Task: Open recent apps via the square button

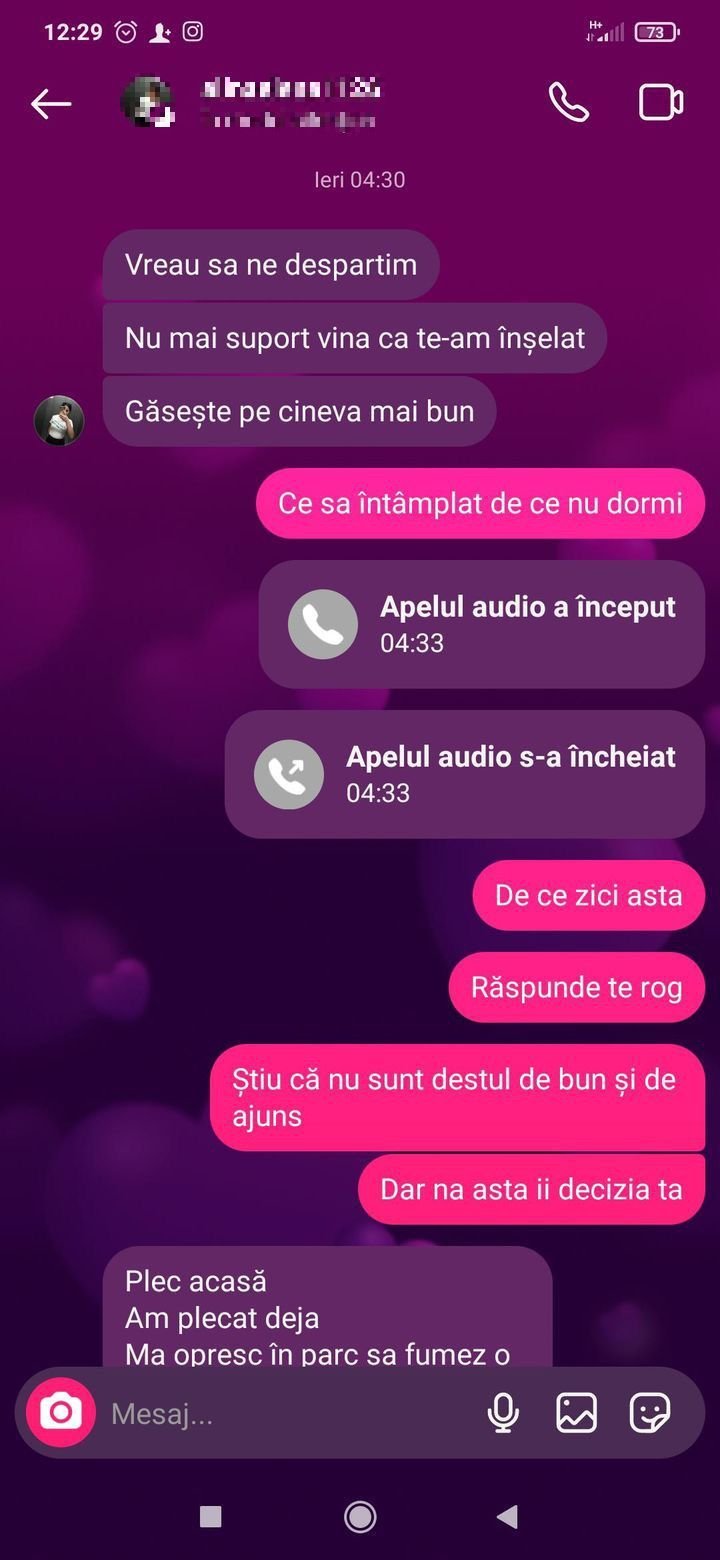Action: tap(211, 1517)
